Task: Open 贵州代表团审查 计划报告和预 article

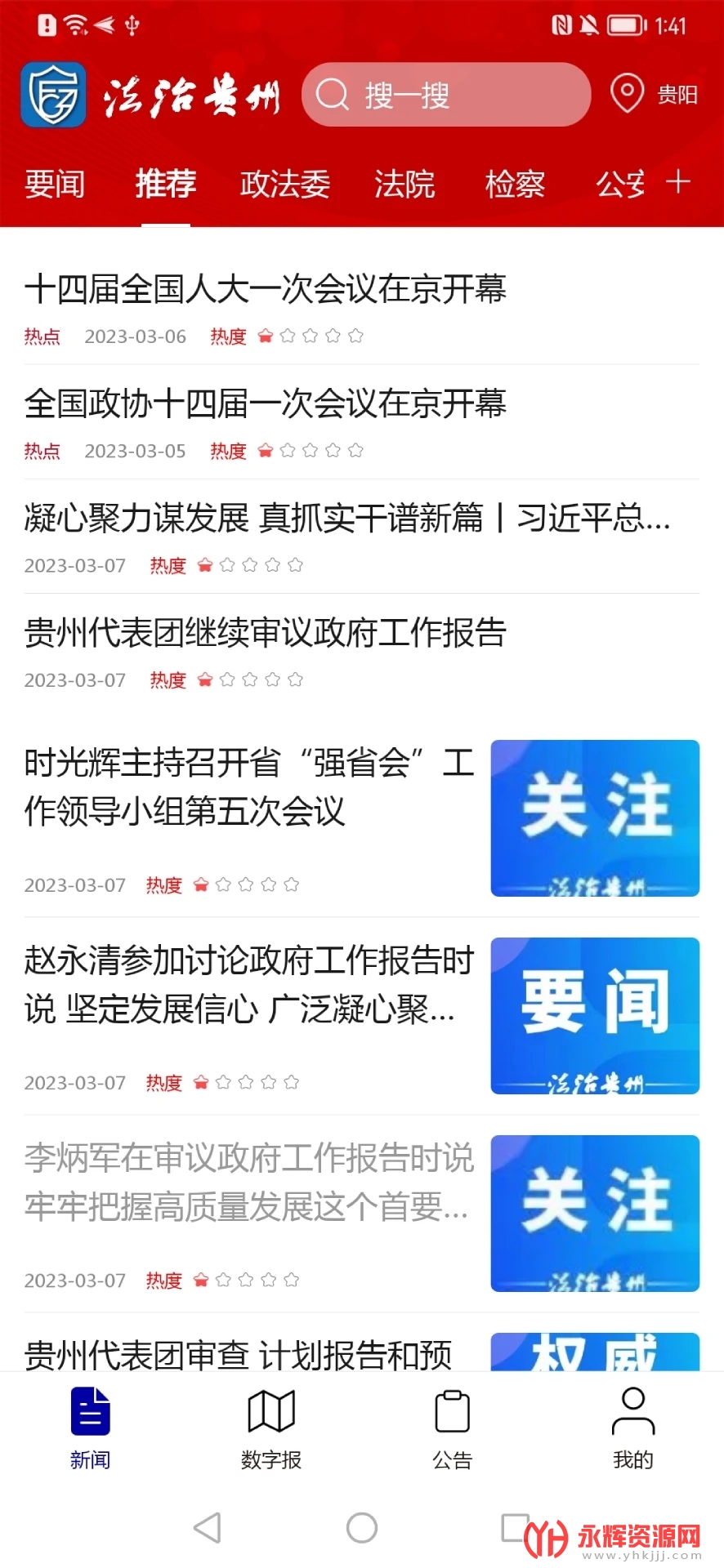Action: (x=239, y=1354)
